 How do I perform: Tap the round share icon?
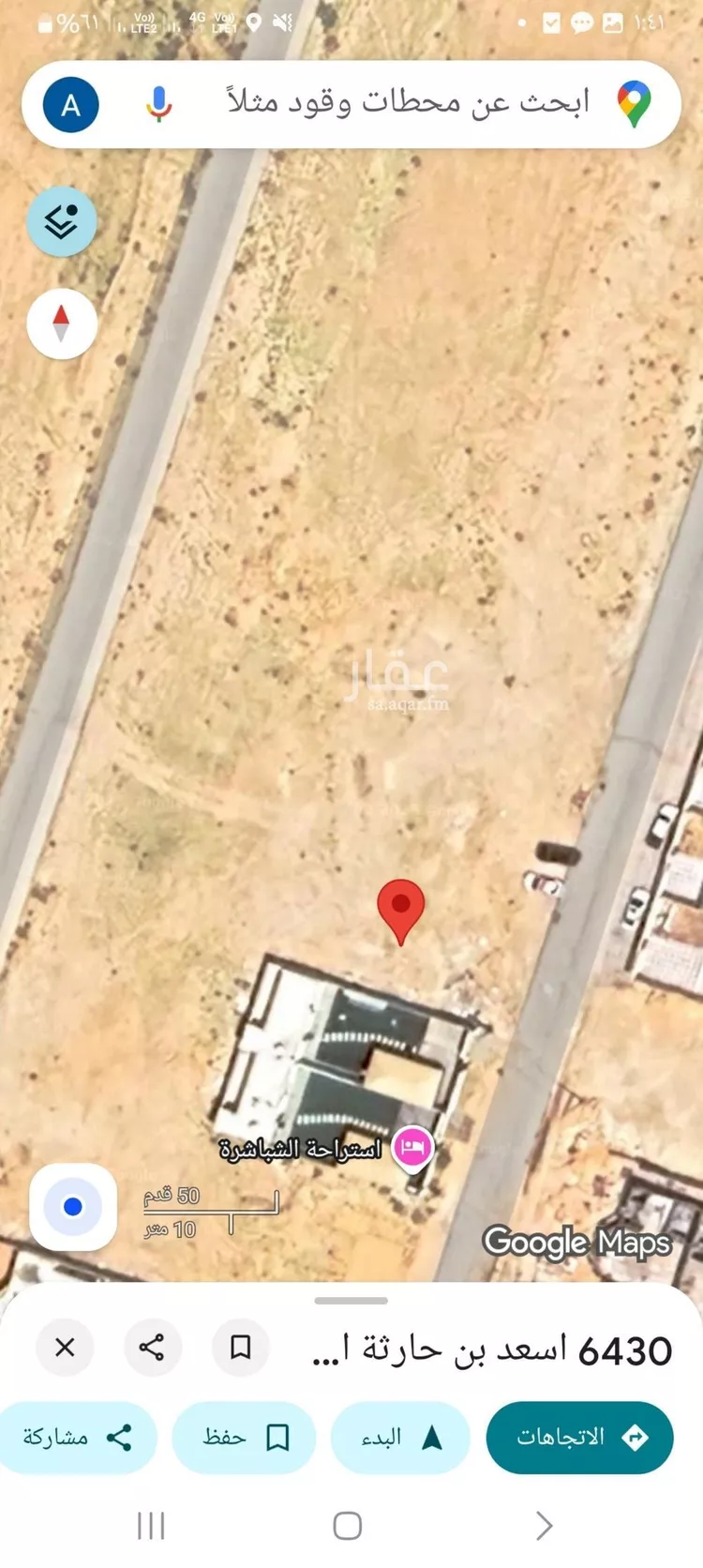[x=152, y=1348]
